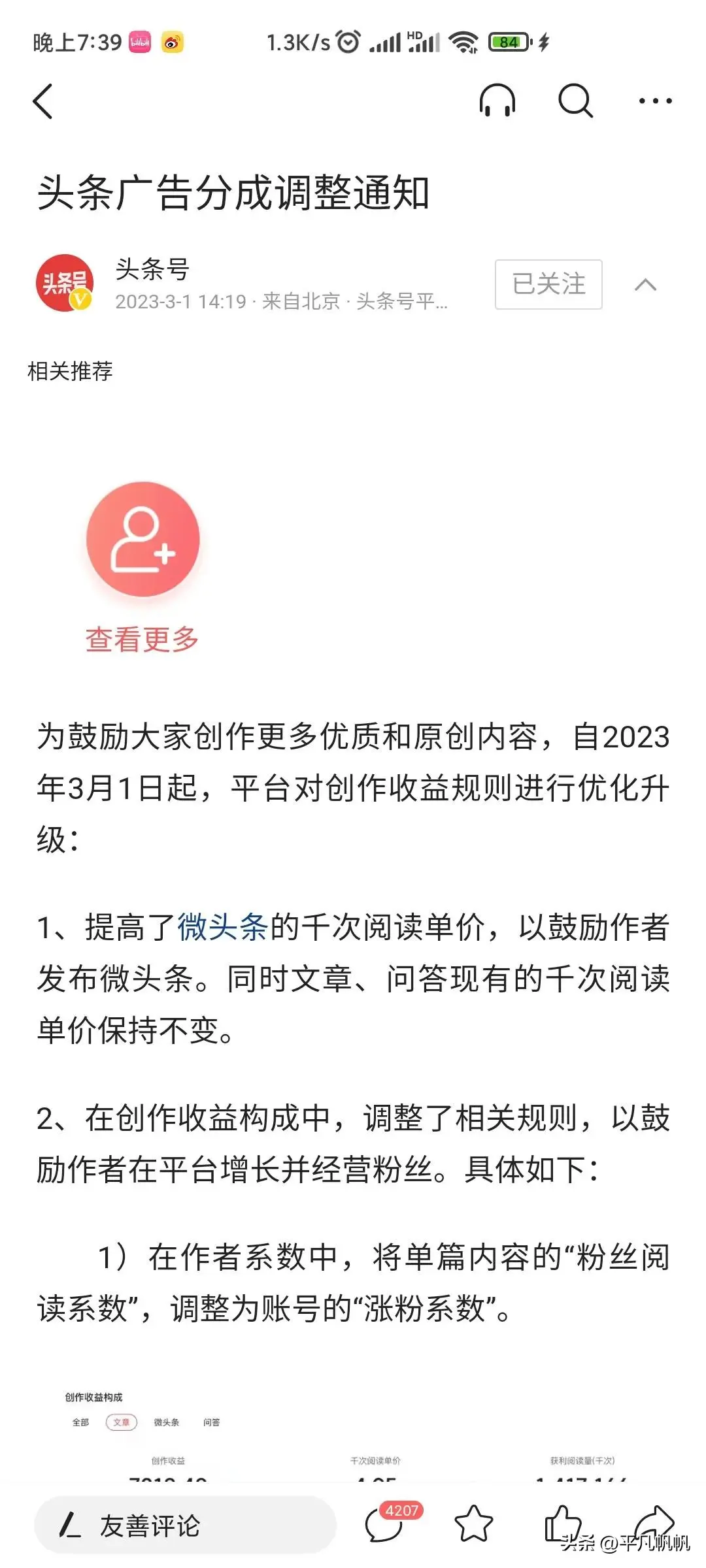Tap the 已关注 button to unfollow 头条号

point(548,284)
